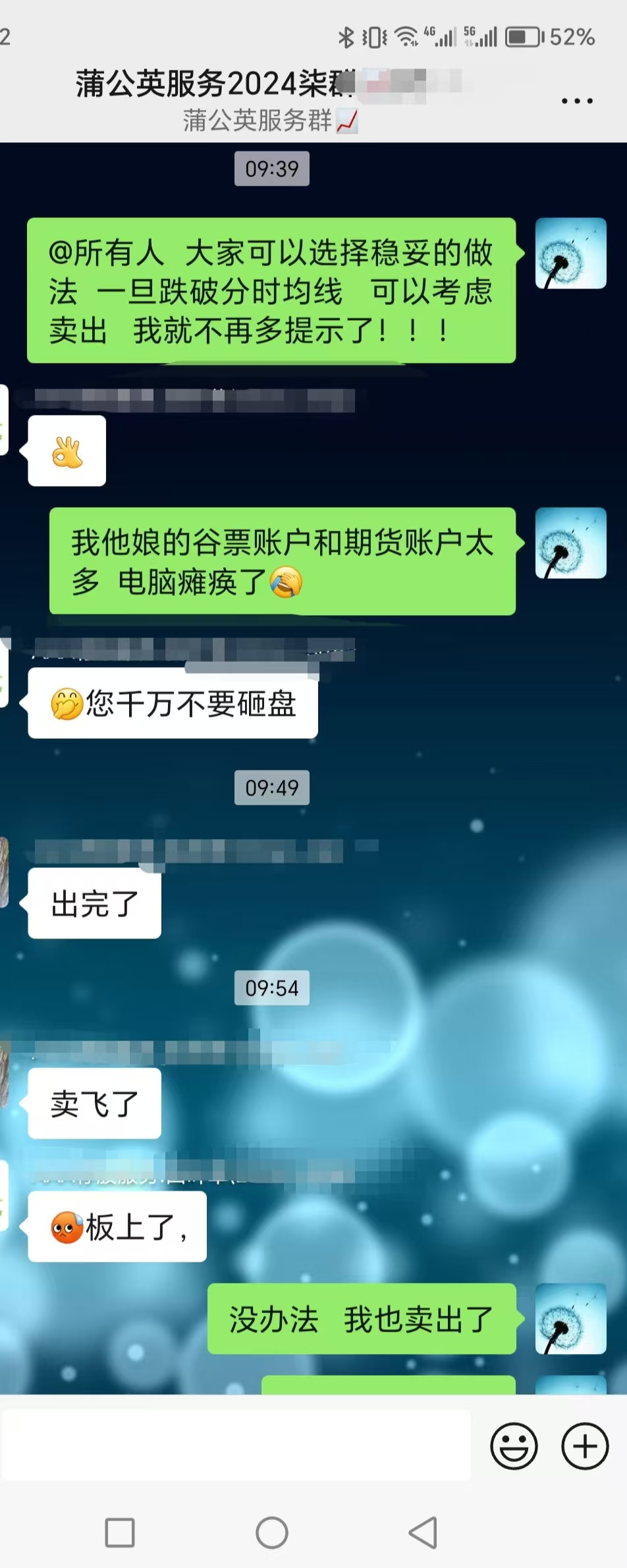Screen dimensions: 627x1568
Task: Open recent apps overview
Action: (120, 1532)
